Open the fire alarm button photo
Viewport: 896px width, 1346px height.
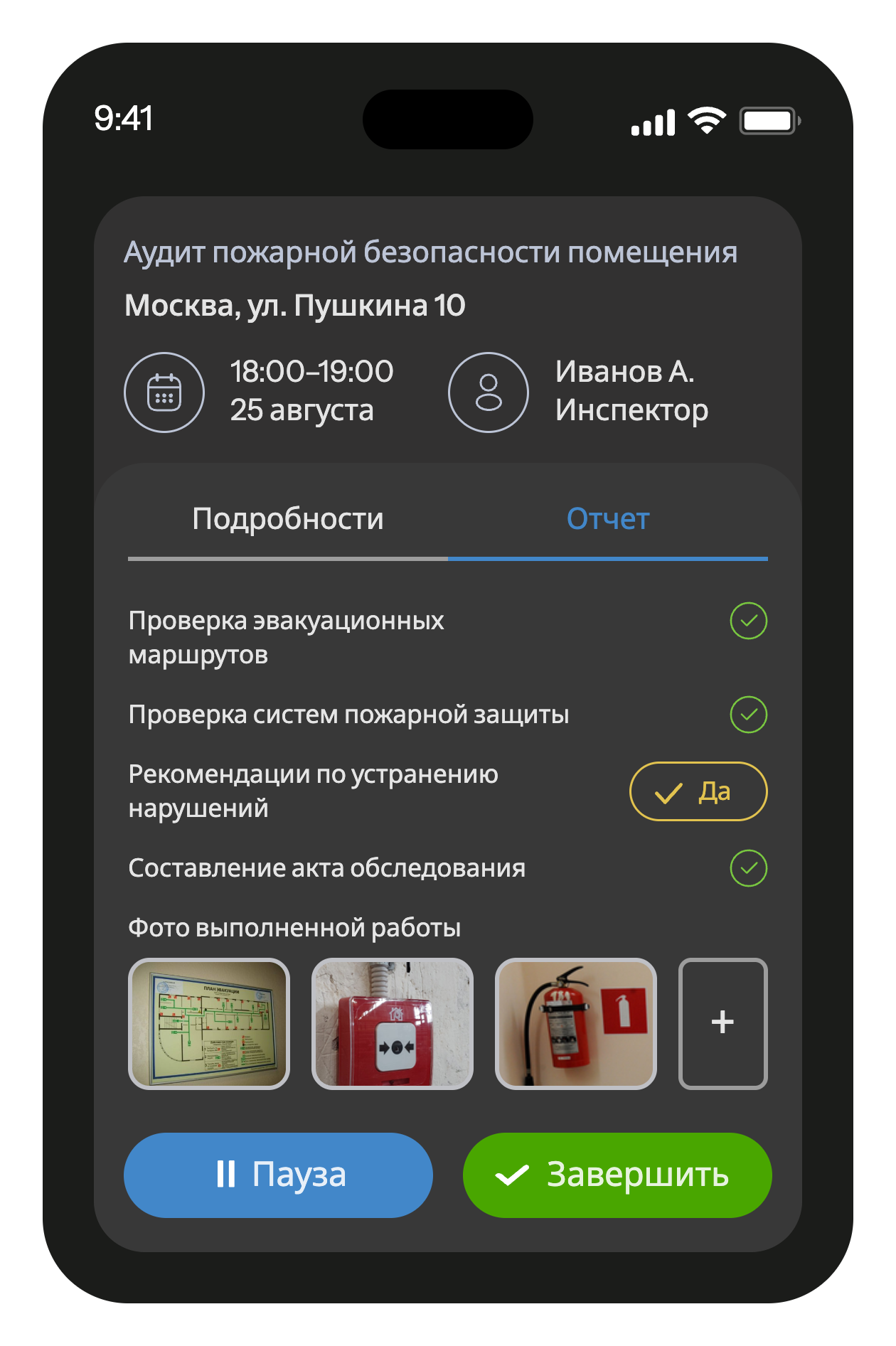pyautogui.click(x=393, y=1024)
